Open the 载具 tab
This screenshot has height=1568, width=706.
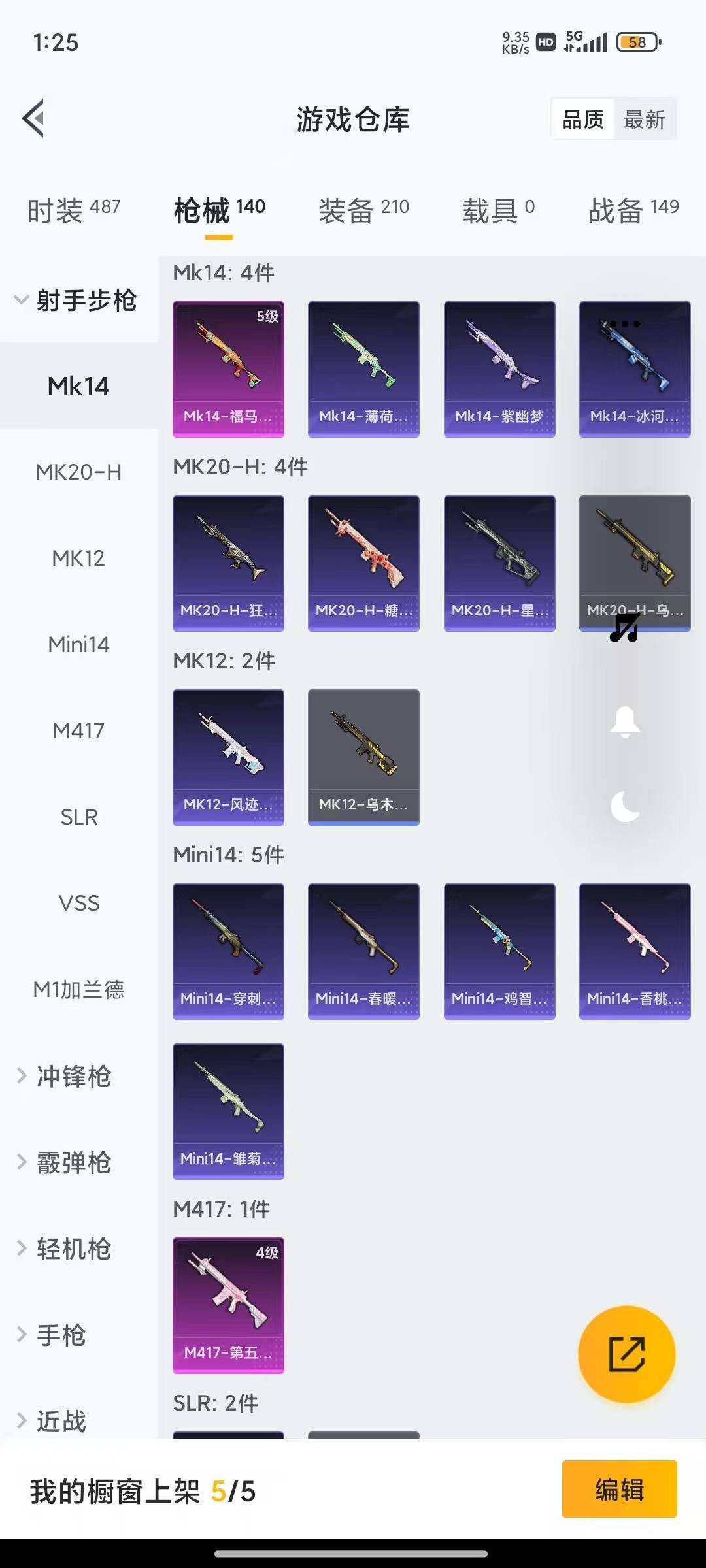pyautogui.click(x=498, y=210)
